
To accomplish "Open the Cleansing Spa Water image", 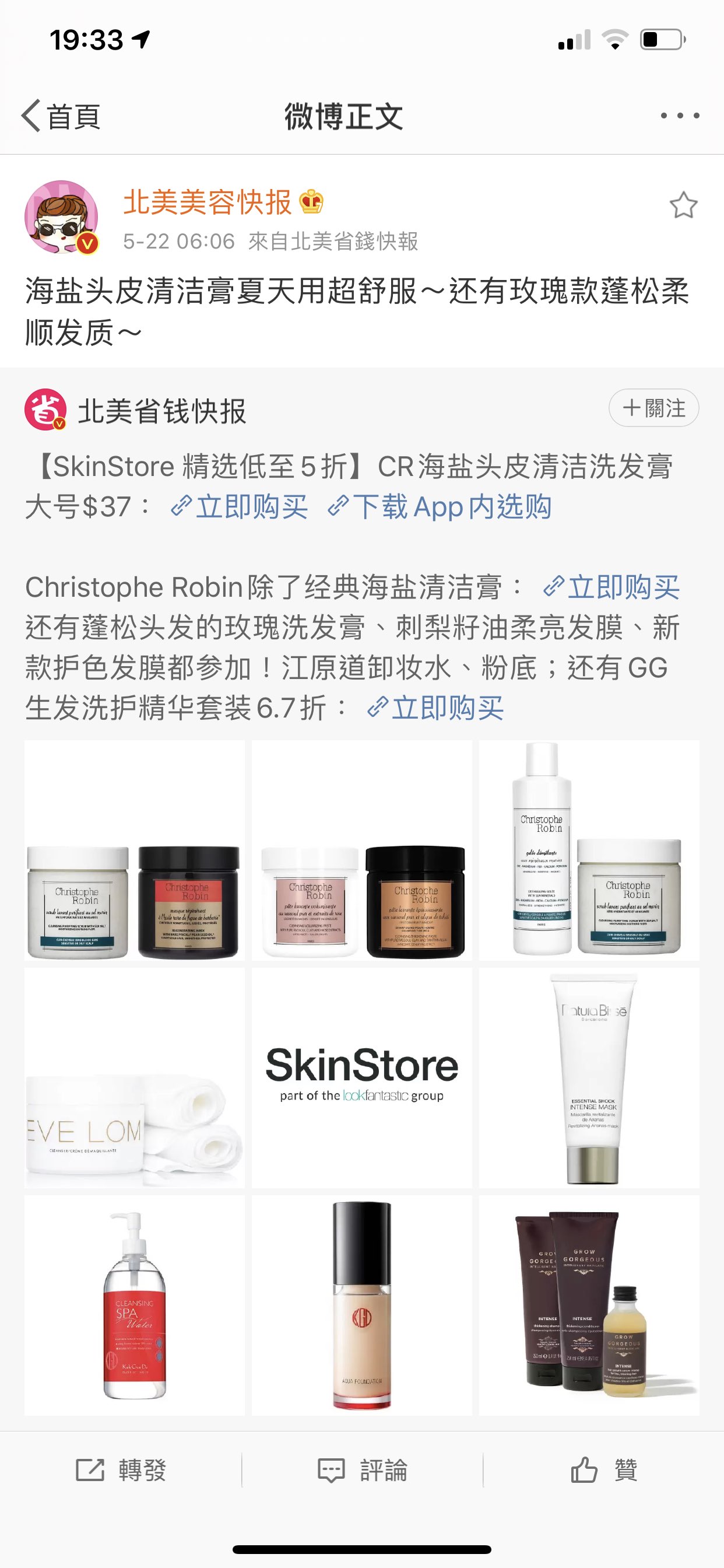I will [135, 1305].
